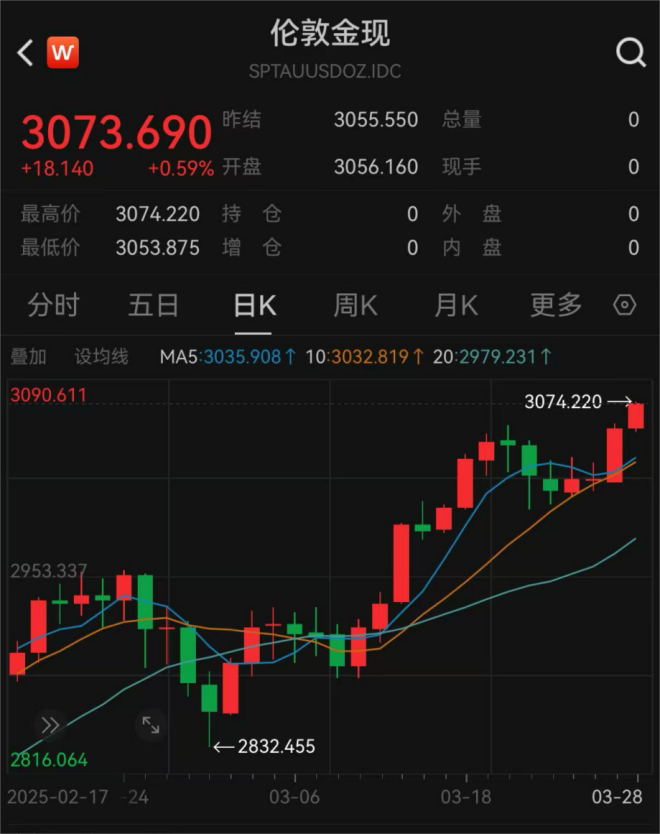The image size is (660, 834).
Task: Tap the double-arrow chart scroll button
Action: coord(50,725)
